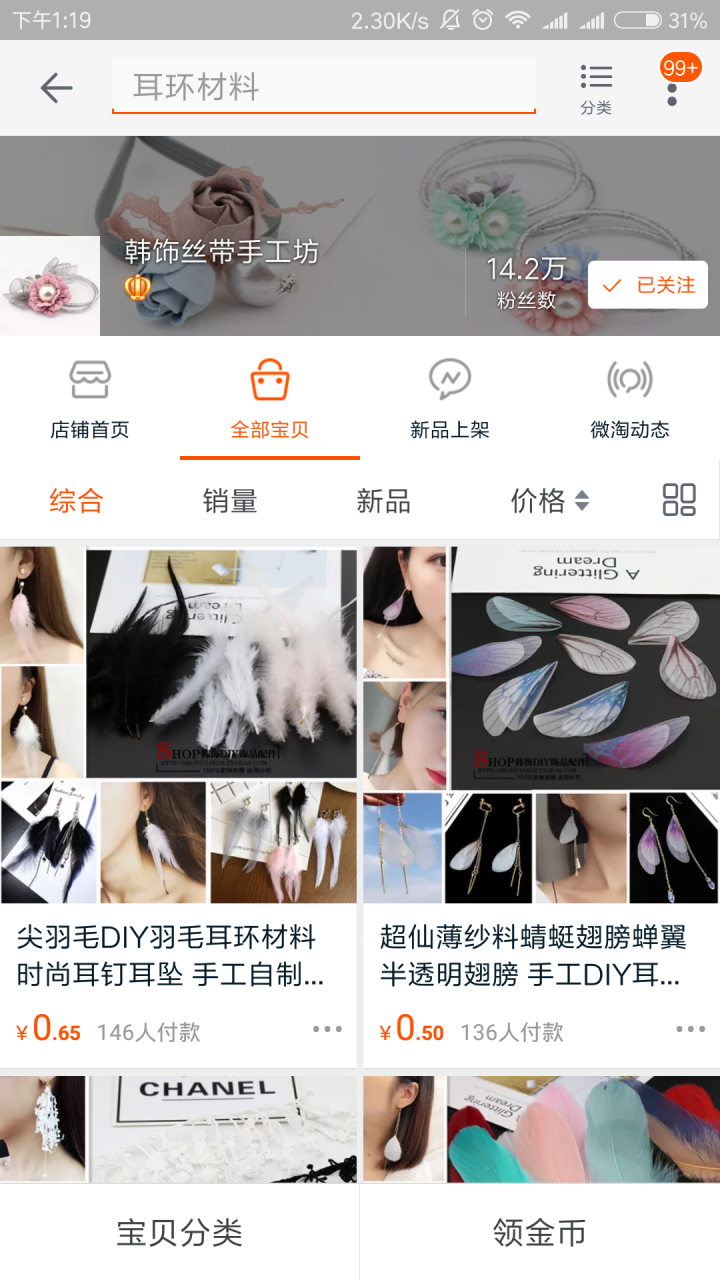Sort products by 价格
This screenshot has width=720, height=1280.
(x=549, y=501)
